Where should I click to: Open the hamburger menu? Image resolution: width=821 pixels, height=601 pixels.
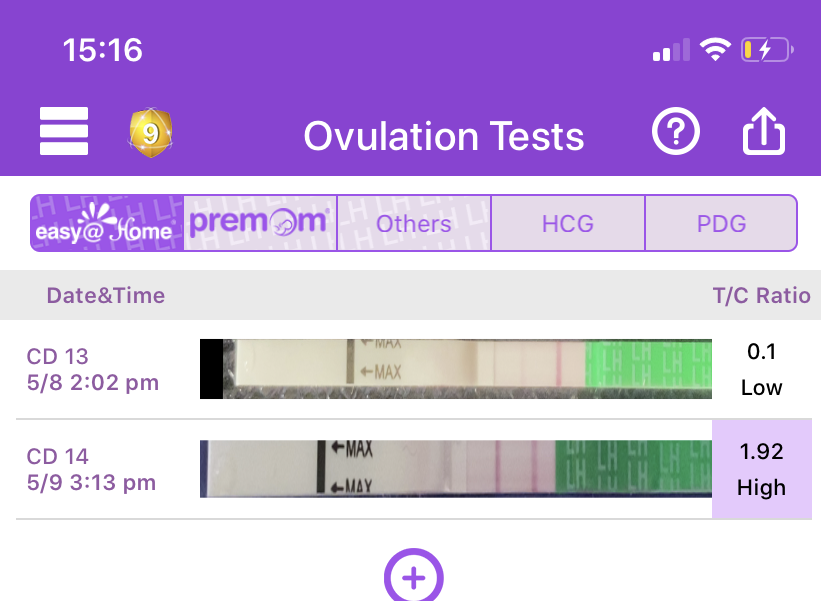pyautogui.click(x=64, y=131)
